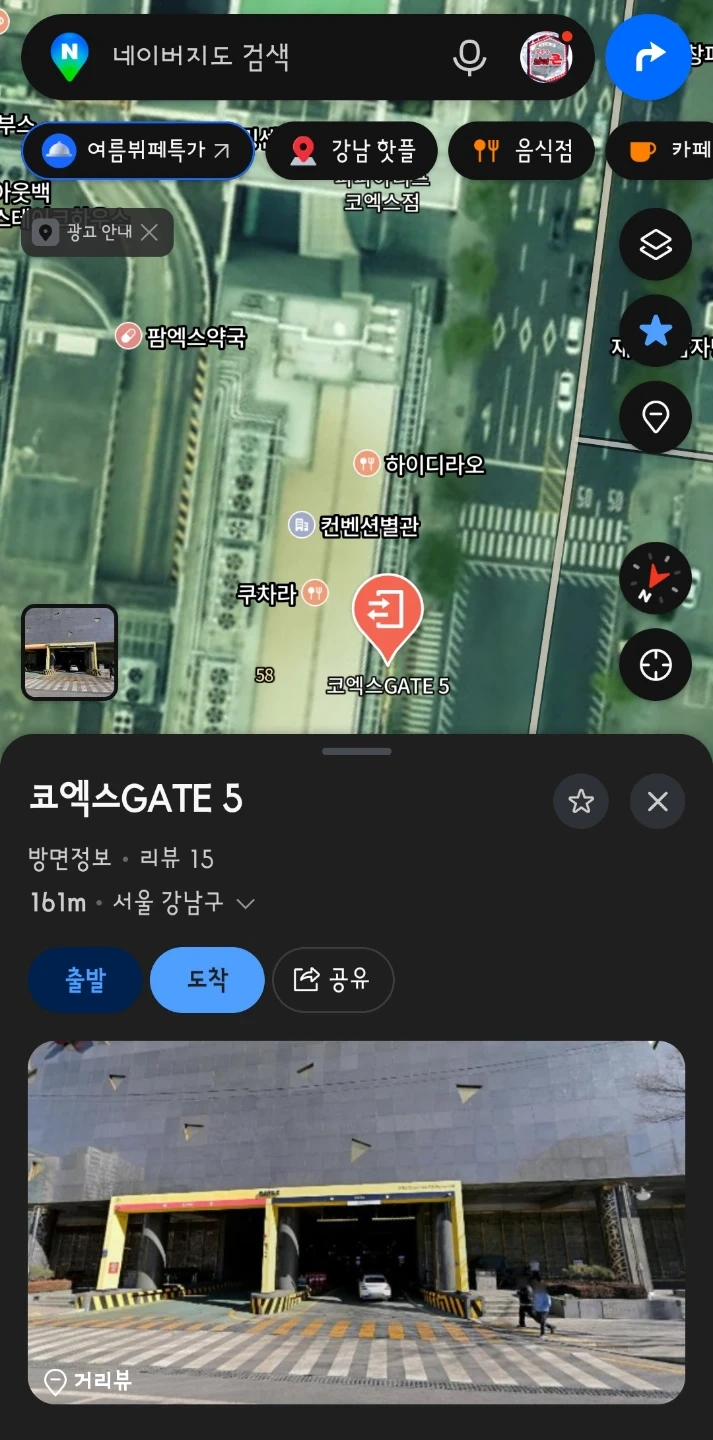This screenshot has width=713, height=1440.
Task: Filter by 음식점 chip
Action: tap(522, 151)
